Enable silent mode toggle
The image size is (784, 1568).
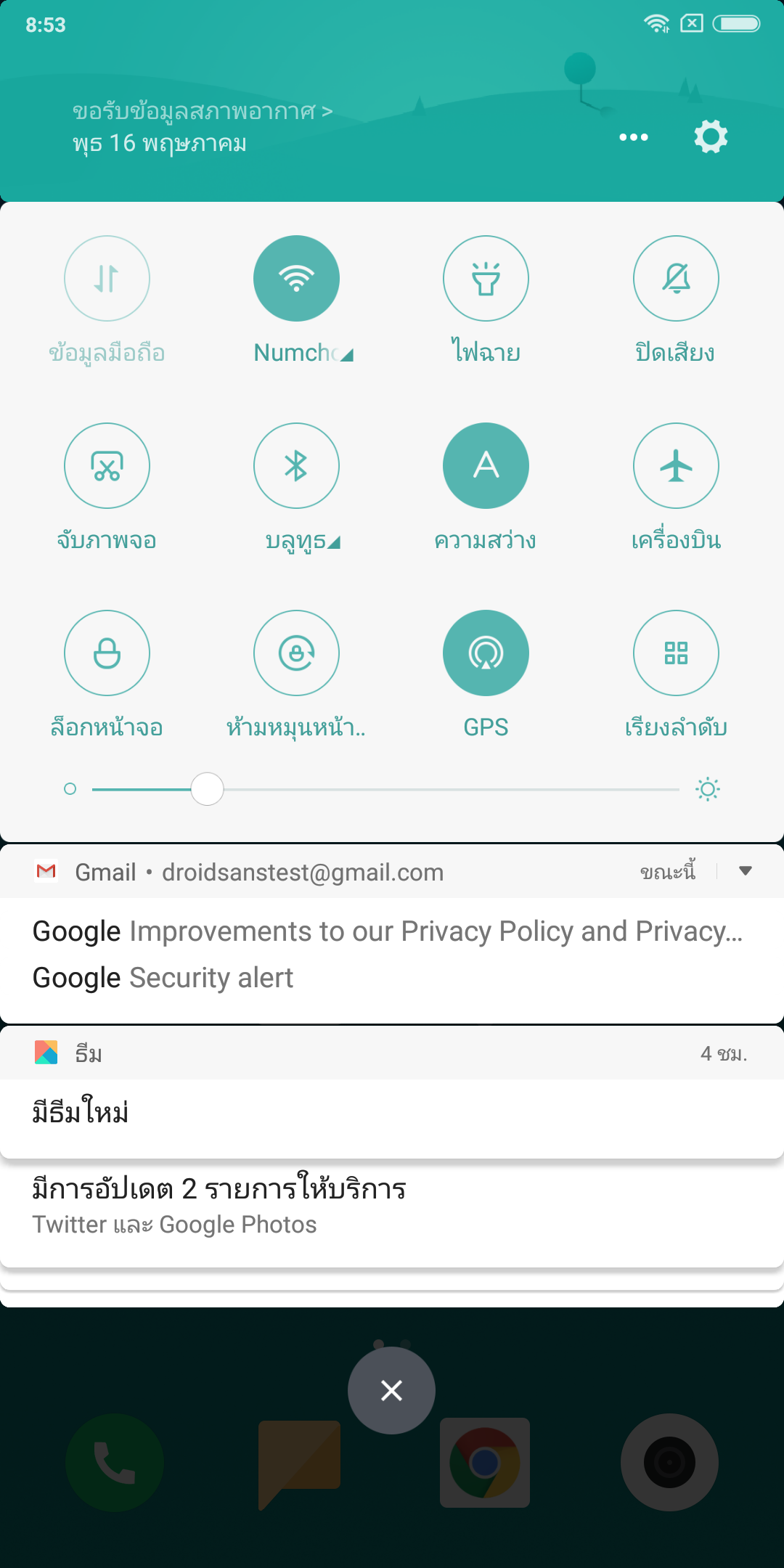(676, 279)
